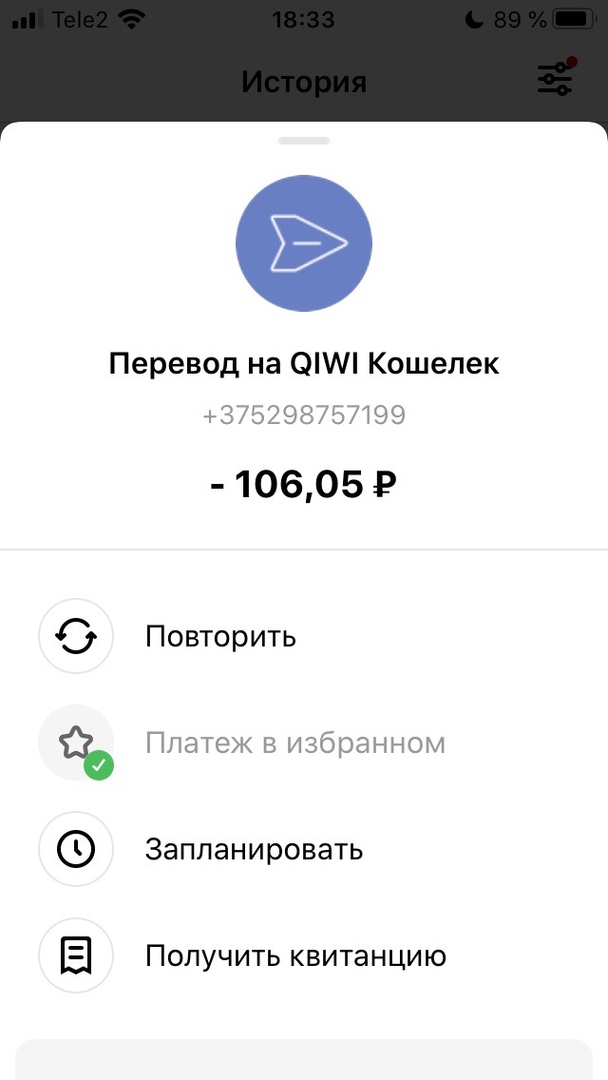
Task: Get the receipt via «Получить квитанцию»
Action: click(295, 956)
